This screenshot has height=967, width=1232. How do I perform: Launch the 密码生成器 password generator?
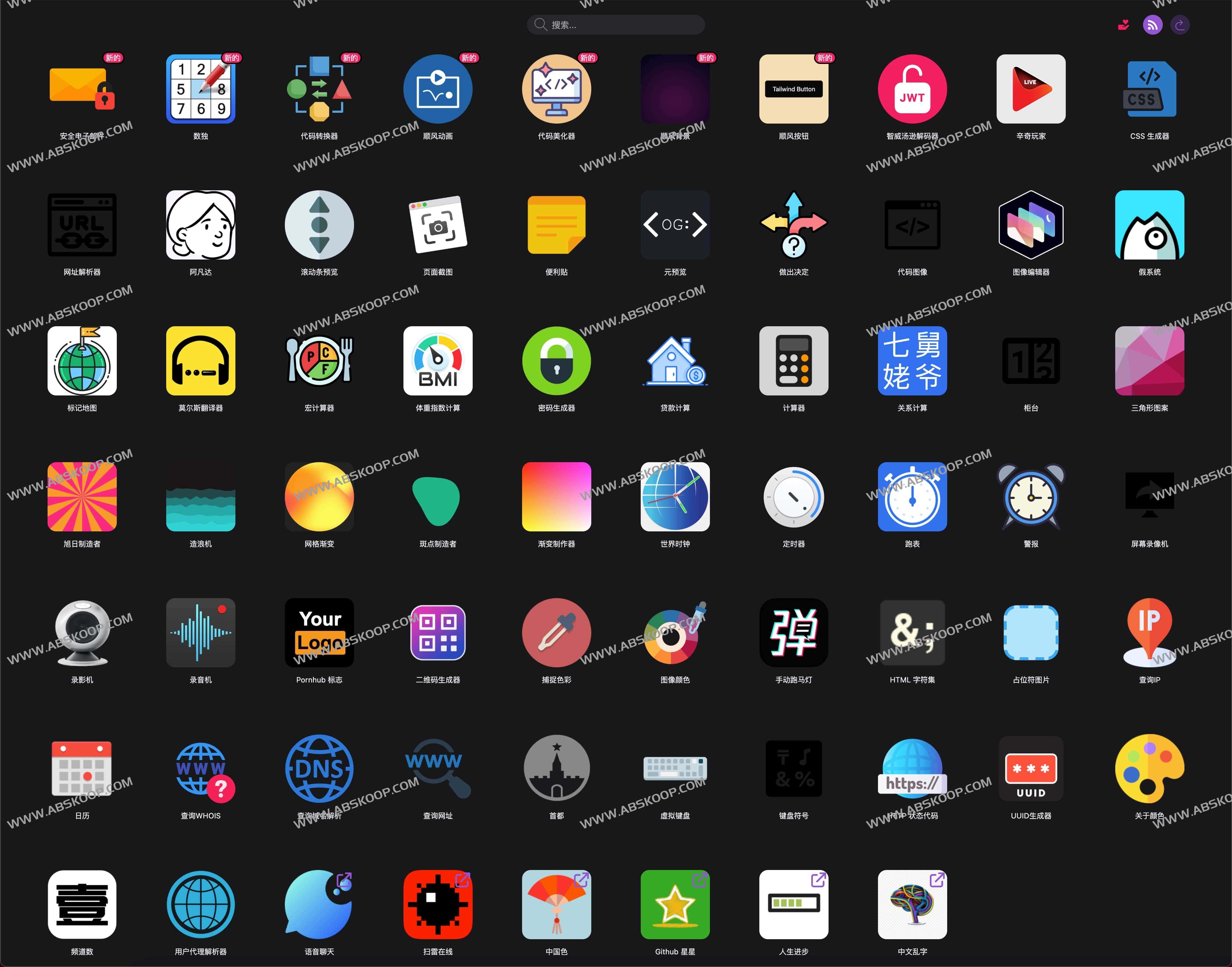click(557, 361)
